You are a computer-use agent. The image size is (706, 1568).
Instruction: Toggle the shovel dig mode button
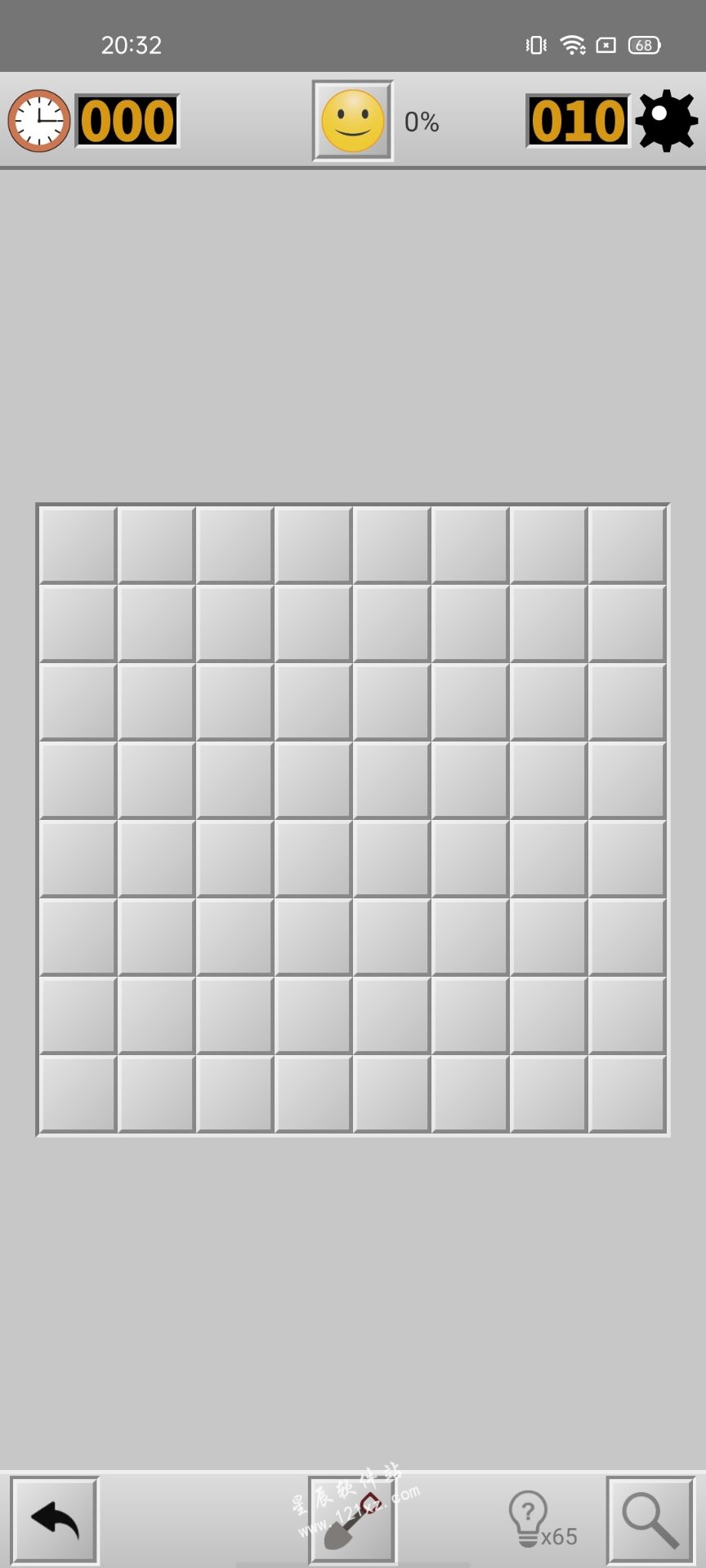tap(353, 1521)
